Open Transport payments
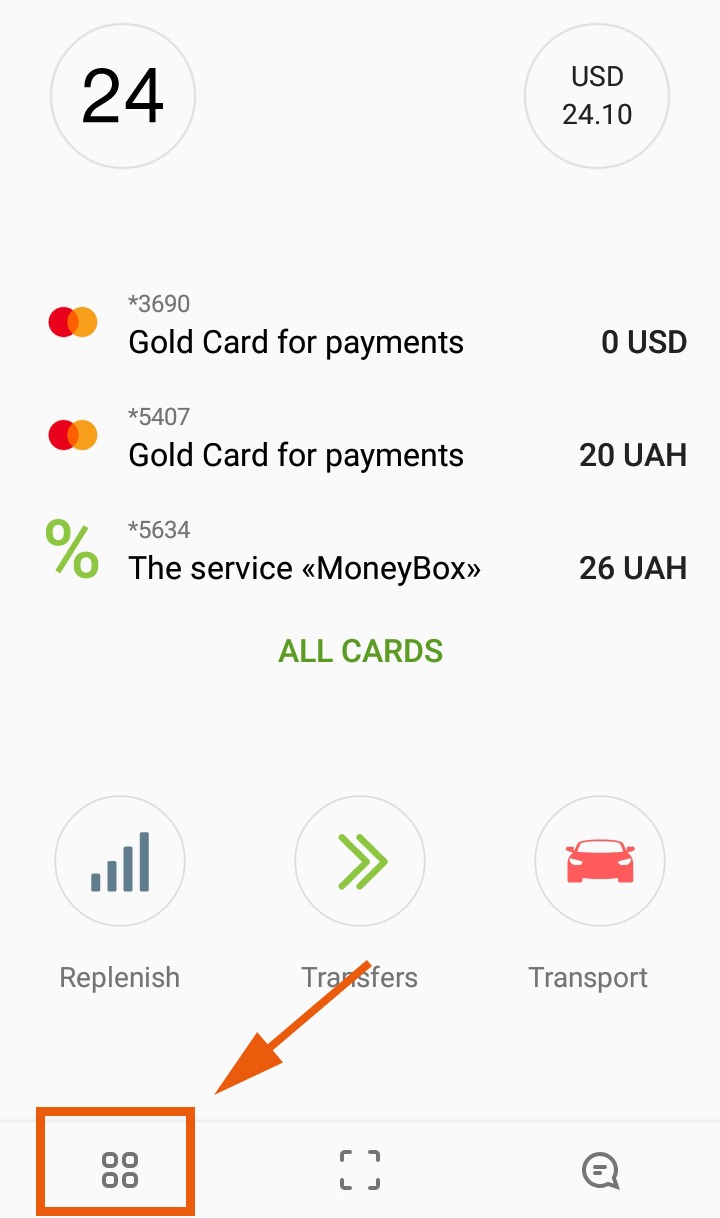Screen dimensions: 720x1218 (x=600, y=862)
